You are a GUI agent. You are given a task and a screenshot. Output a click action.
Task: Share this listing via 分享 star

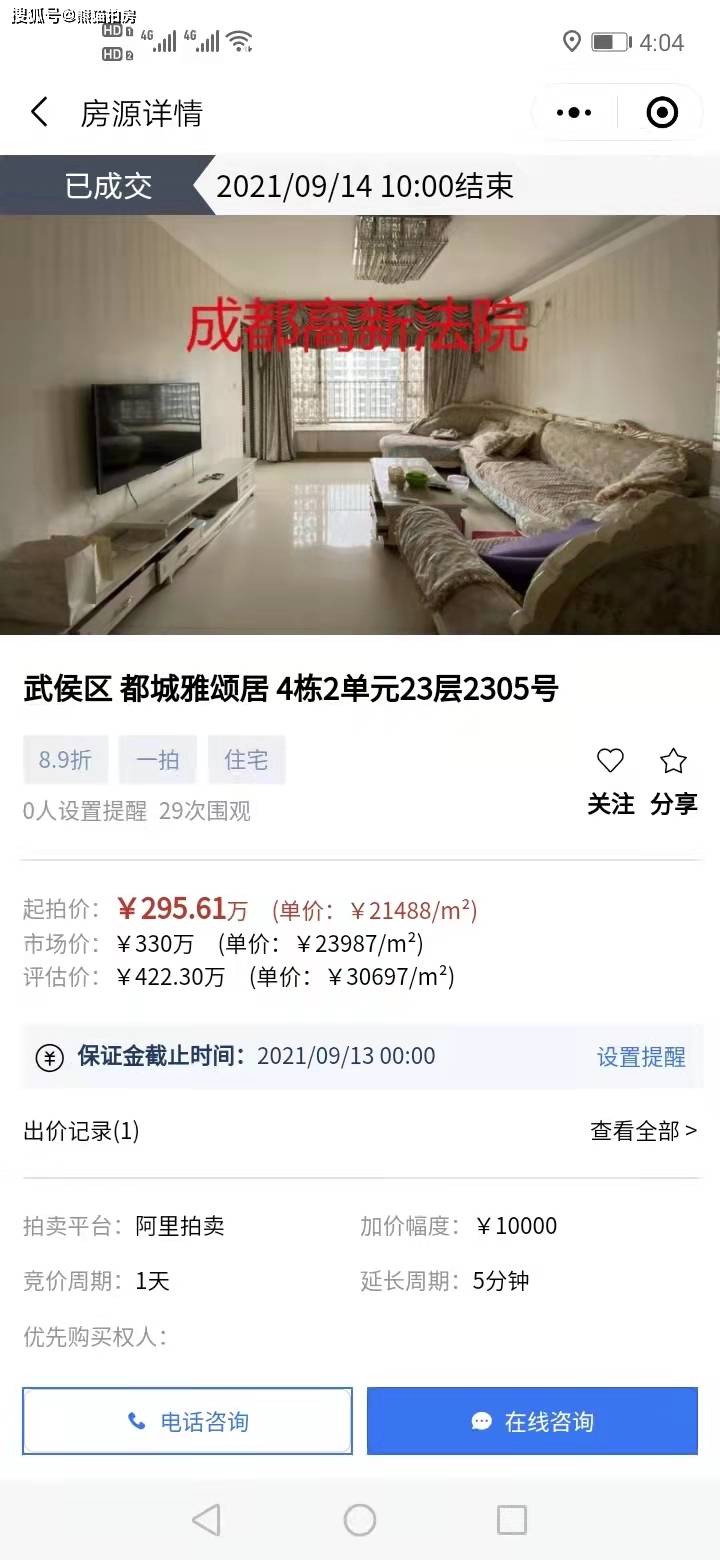tap(673, 780)
